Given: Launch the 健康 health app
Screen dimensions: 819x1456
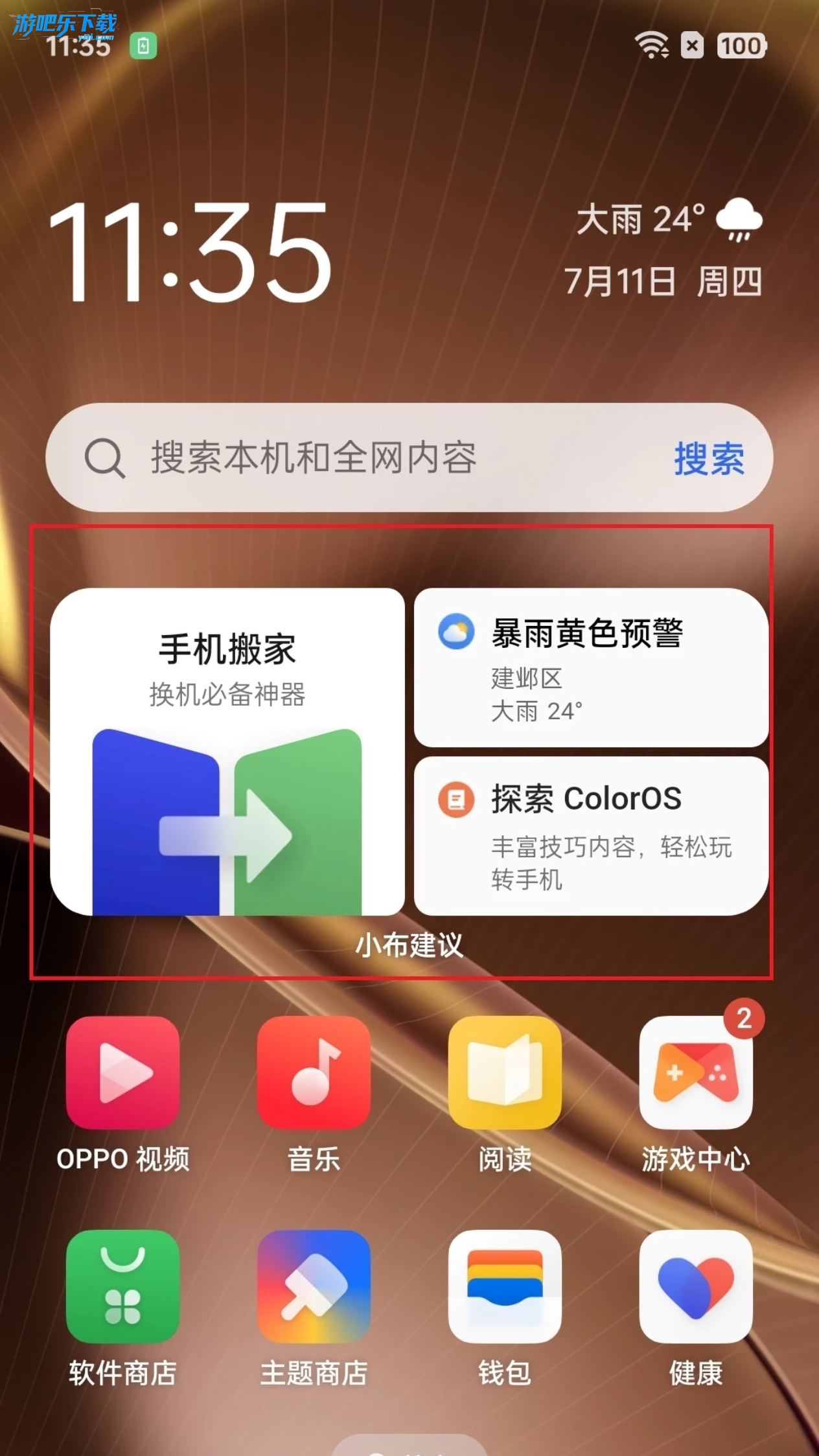Looking at the screenshot, I should (x=696, y=1286).
